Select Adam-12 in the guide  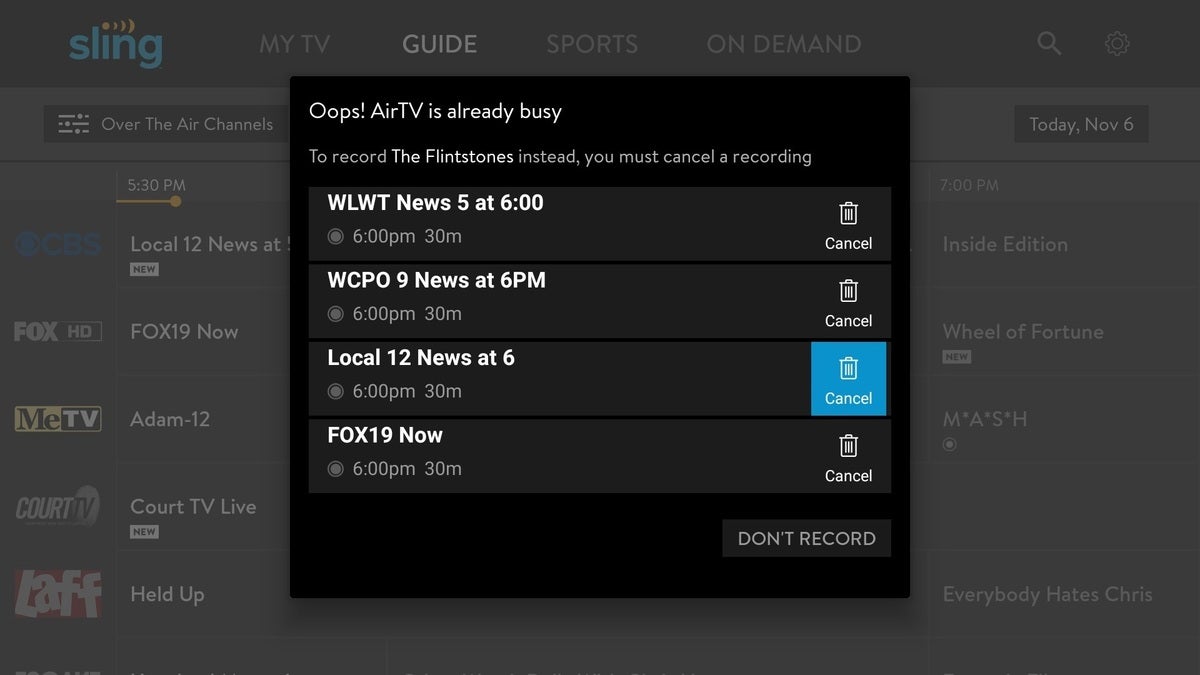pos(170,419)
